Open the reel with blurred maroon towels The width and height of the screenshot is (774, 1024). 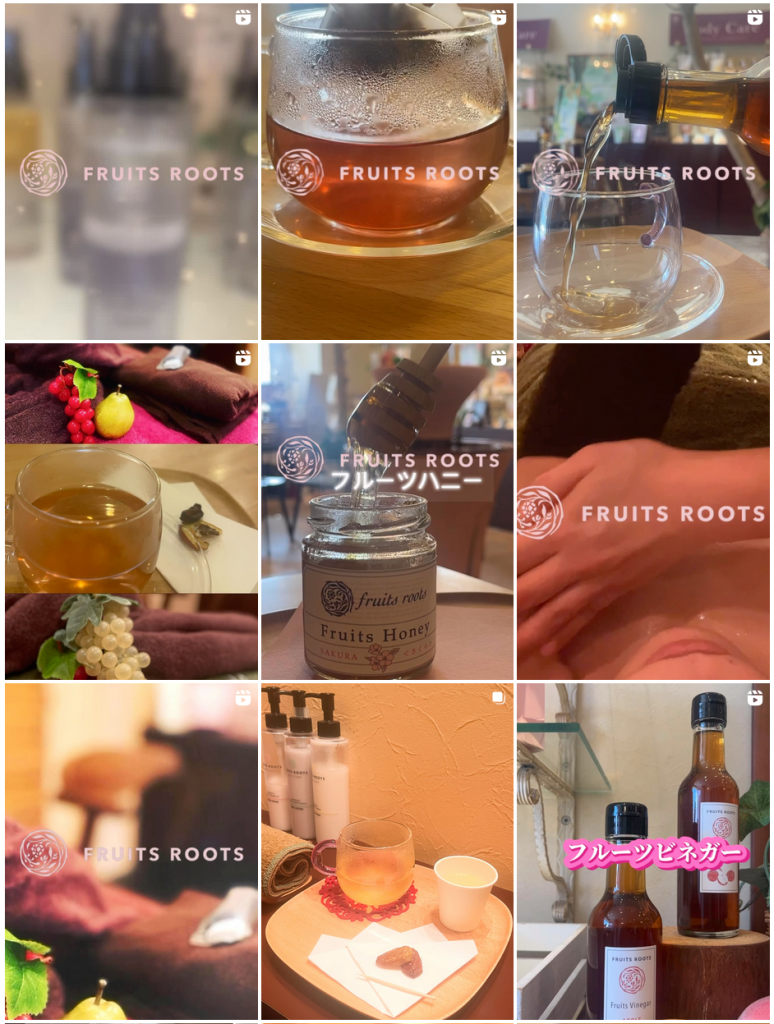click(131, 852)
